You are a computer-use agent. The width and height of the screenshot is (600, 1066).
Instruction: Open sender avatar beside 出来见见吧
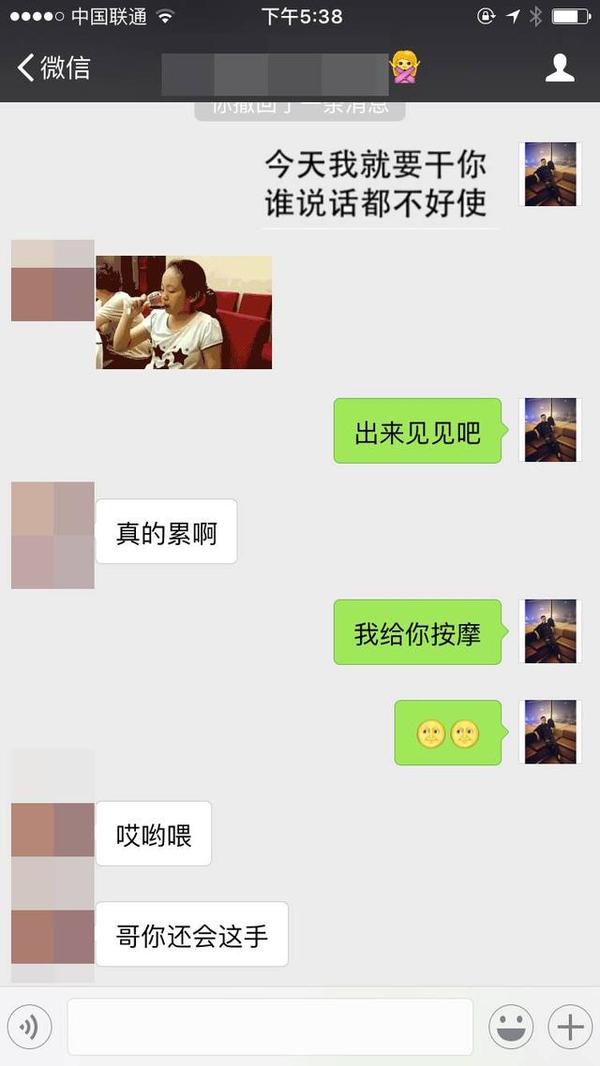550,430
